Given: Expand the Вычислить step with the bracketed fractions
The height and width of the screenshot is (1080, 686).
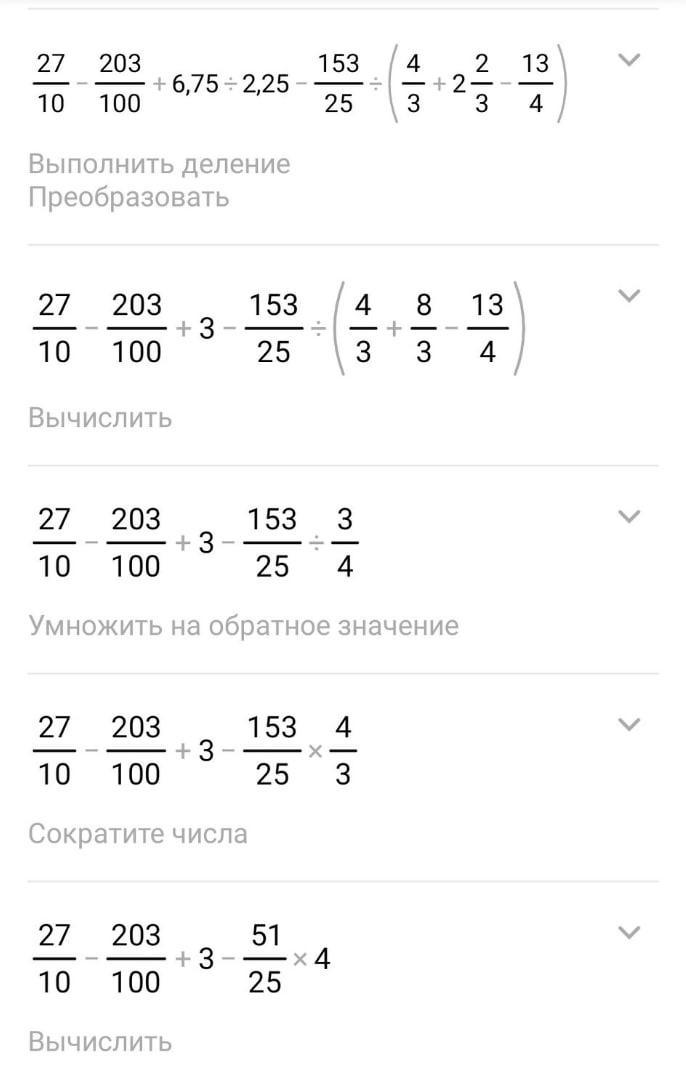Looking at the screenshot, I should coord(628,295).
